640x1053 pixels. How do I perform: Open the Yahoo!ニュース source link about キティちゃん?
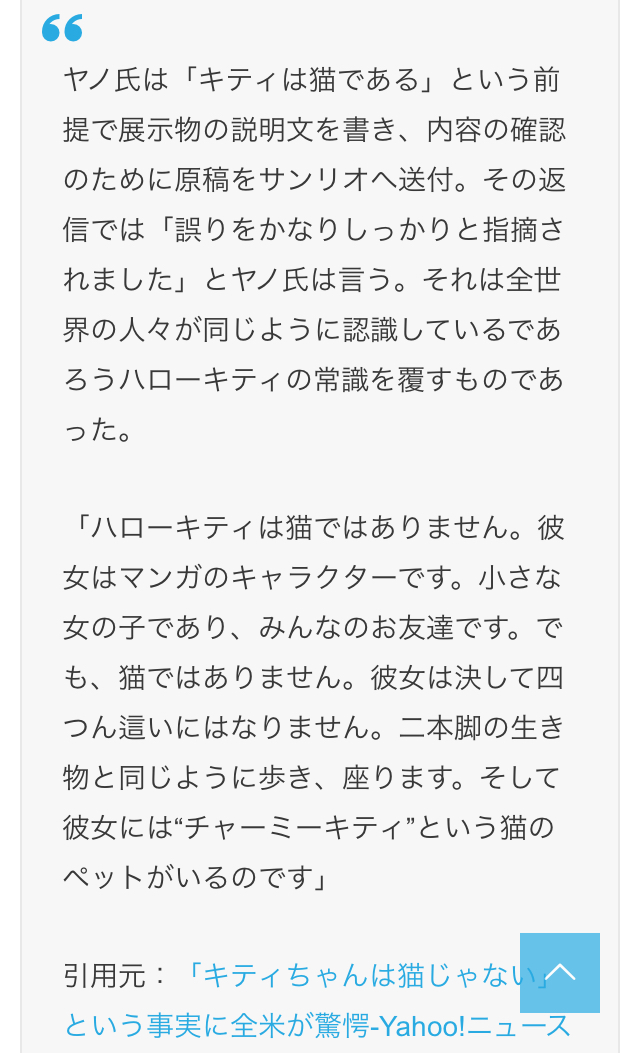(x=318, y=1025)
